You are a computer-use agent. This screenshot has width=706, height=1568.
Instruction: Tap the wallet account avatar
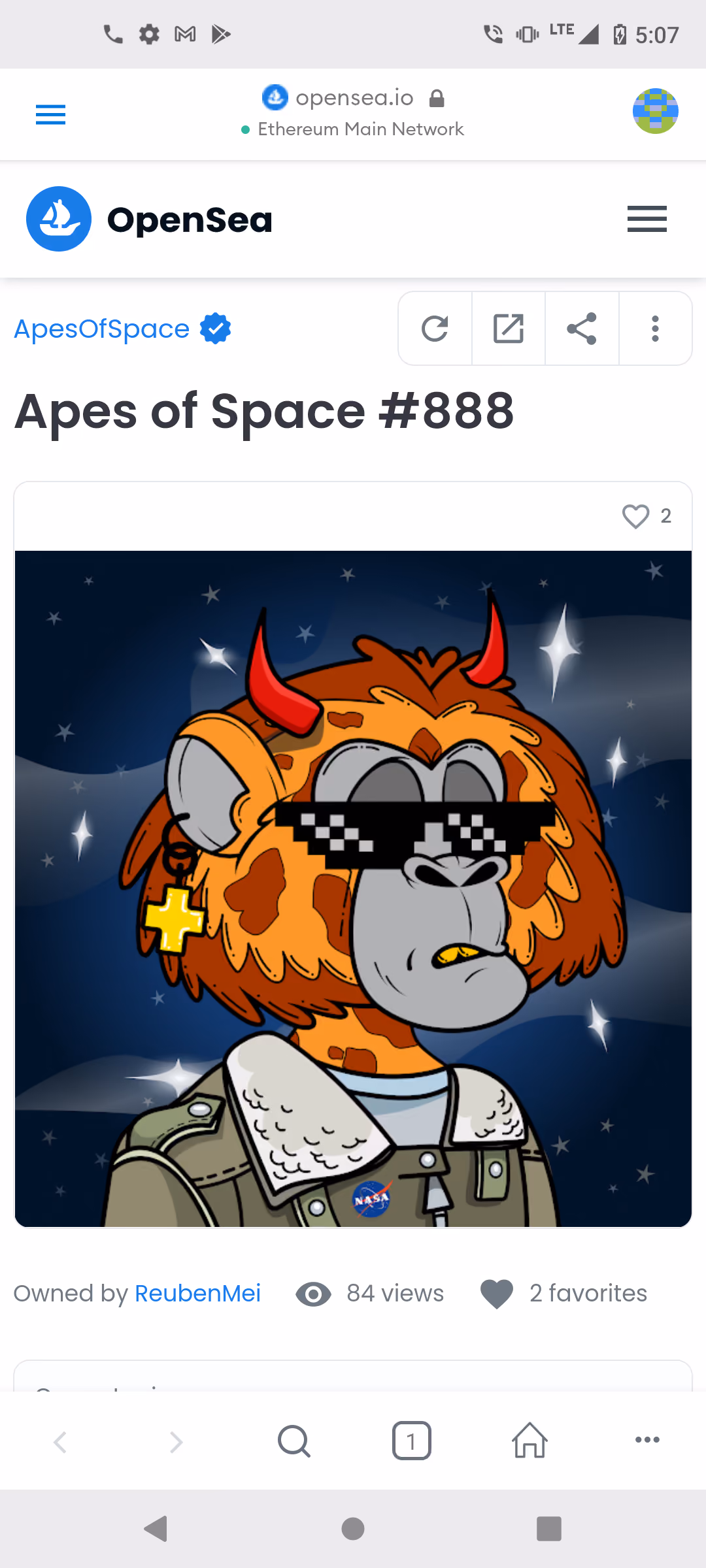[655, 111]
